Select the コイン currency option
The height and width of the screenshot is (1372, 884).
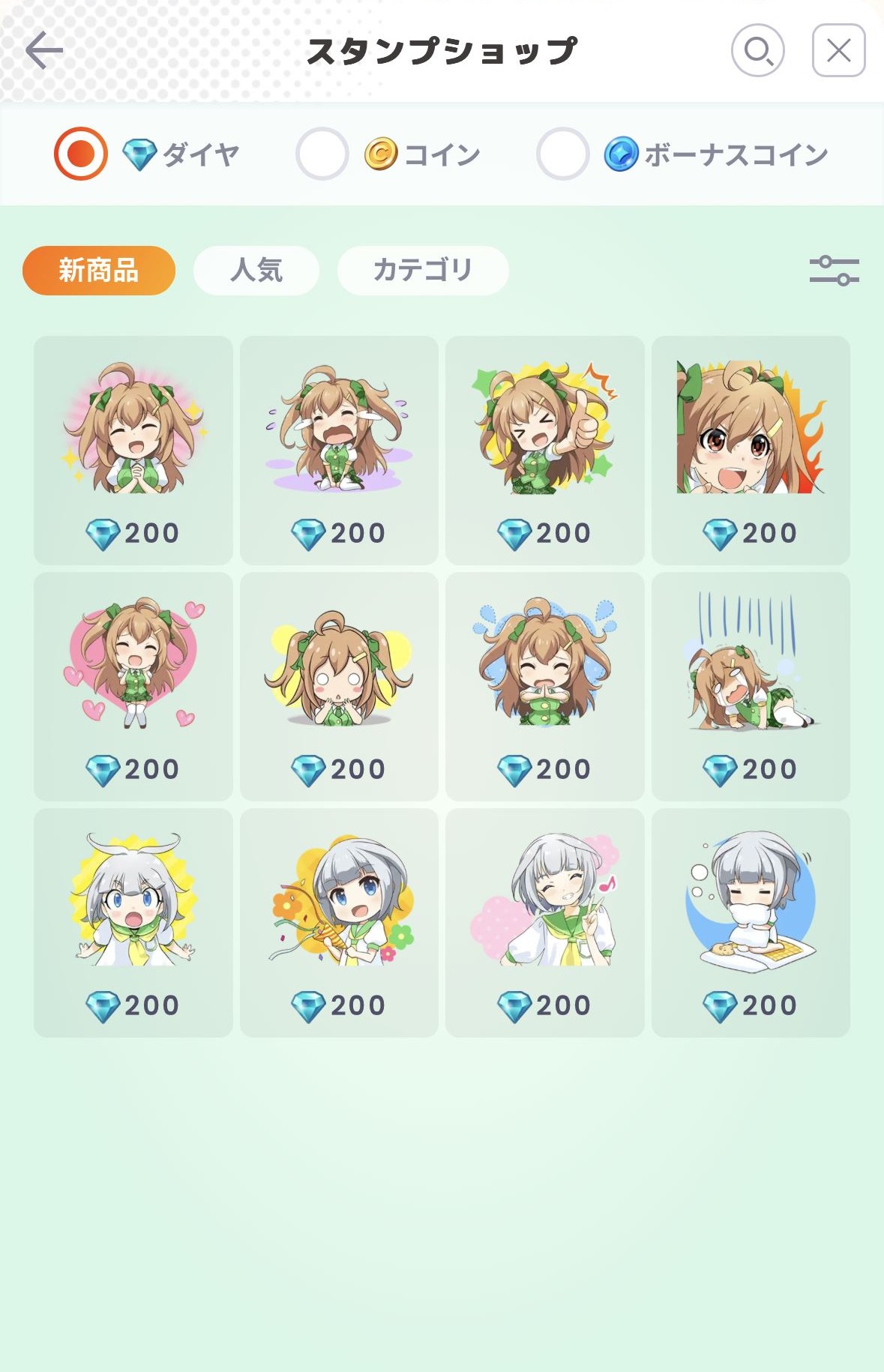(322, 154)
